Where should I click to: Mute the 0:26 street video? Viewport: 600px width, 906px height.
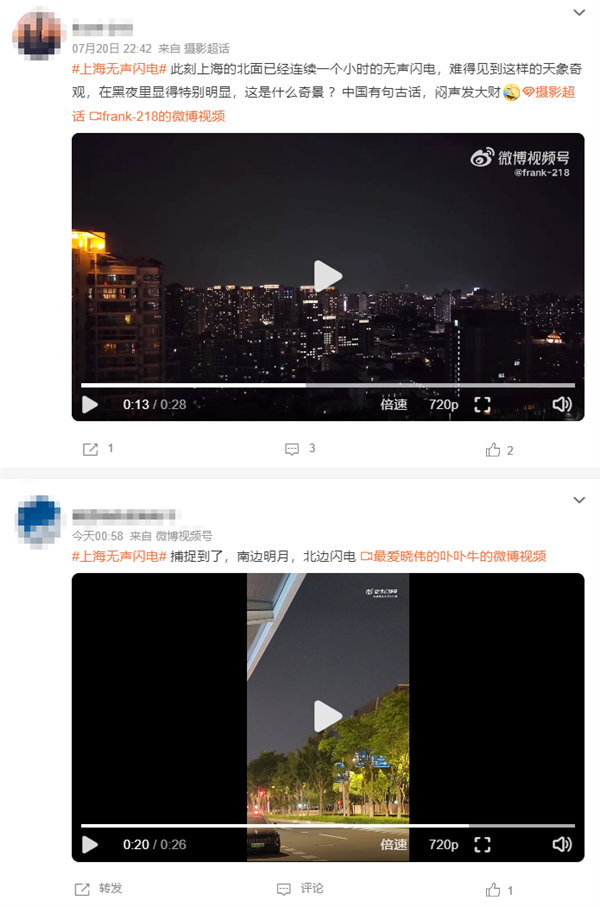(x=562, y=845)
